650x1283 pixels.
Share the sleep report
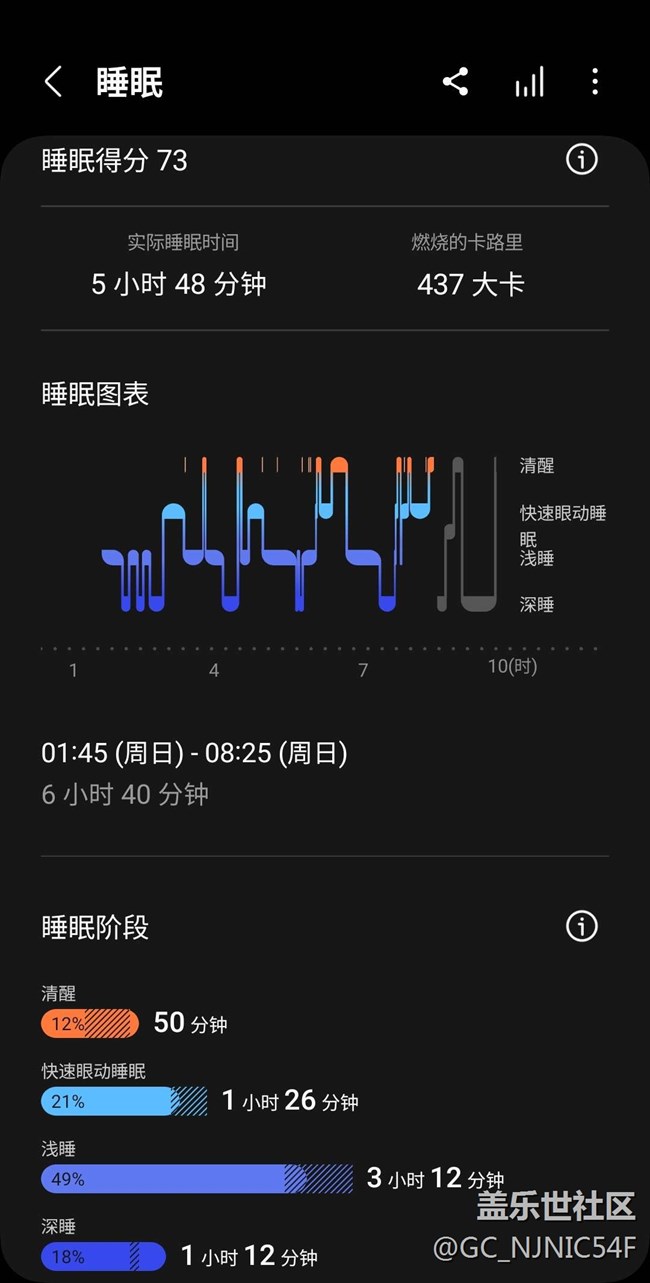pyautogui.click(x=455, y=82)
